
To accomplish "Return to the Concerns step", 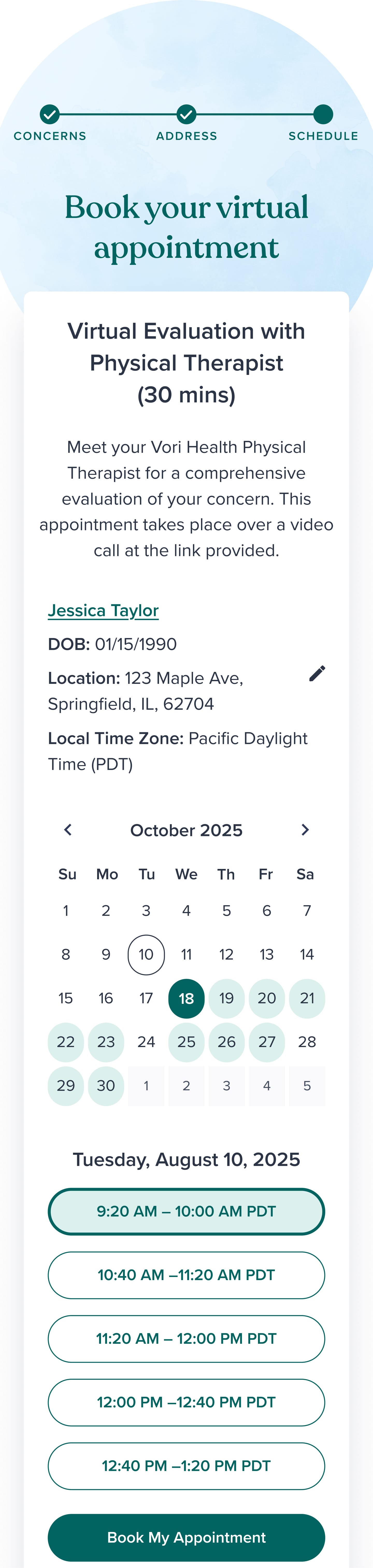I will click(x=50, y=114).
